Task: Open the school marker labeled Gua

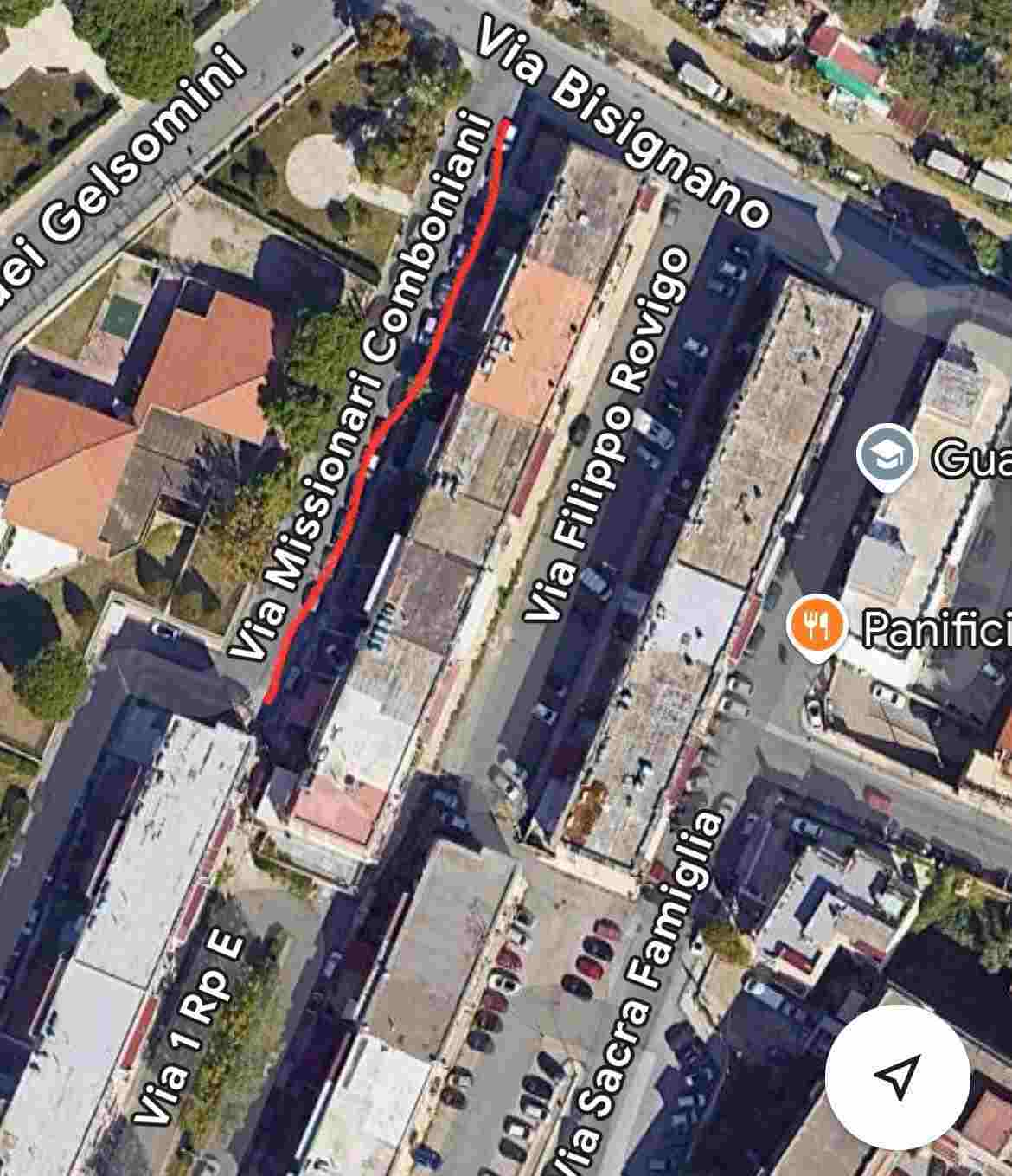Action: 887,453
